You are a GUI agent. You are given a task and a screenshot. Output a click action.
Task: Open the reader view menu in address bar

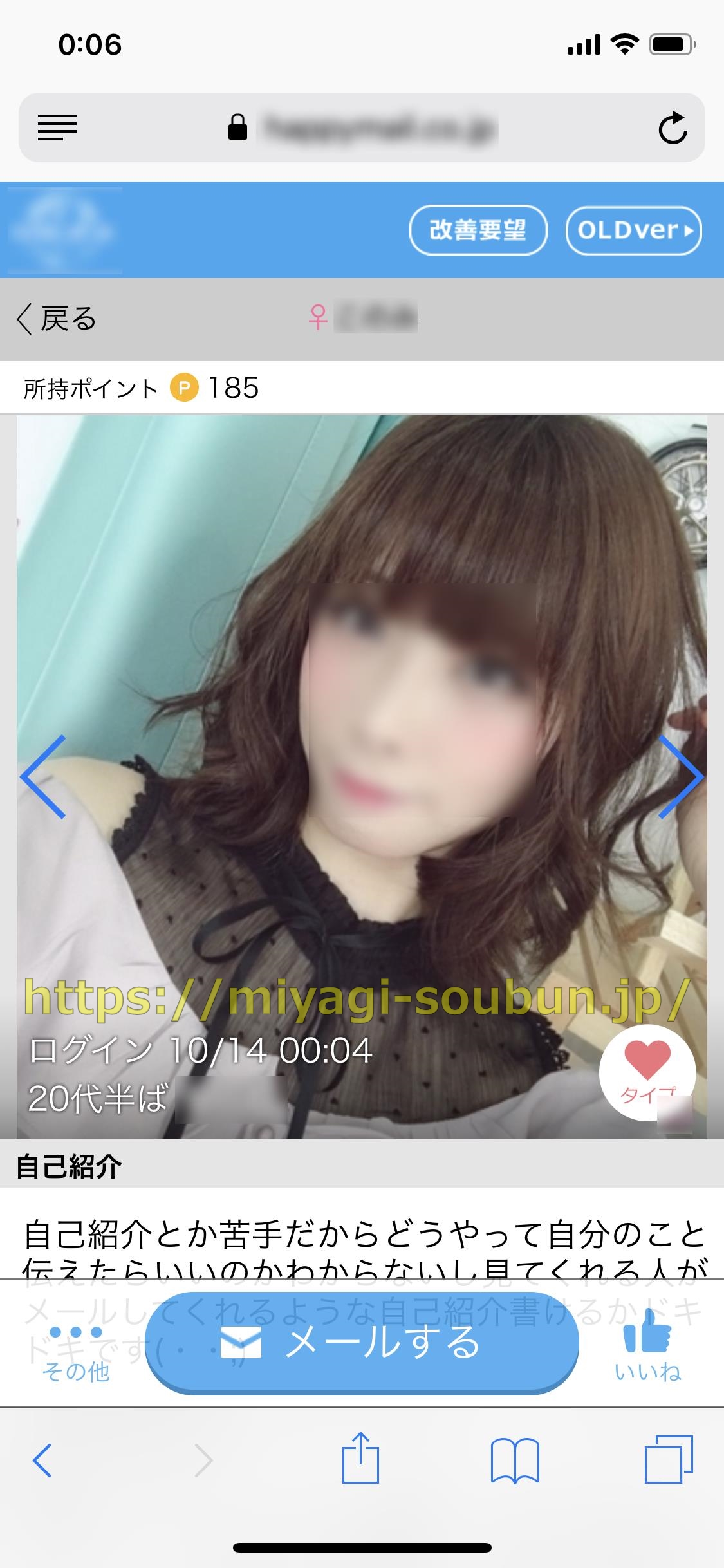57,127
